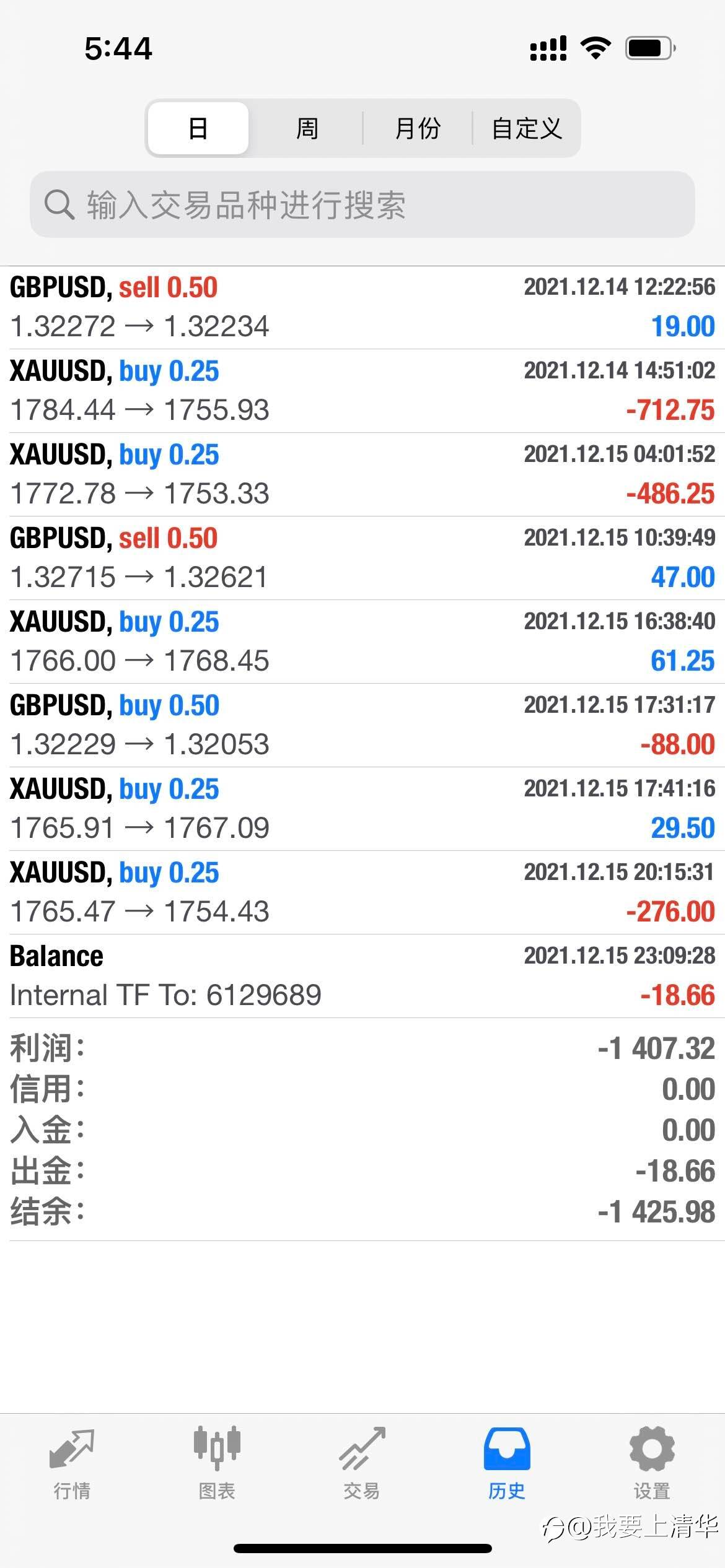View GBPUSD sell trade with 47.00 profit
This screenshot has height=1568, width=725.
tap(362, 558)
